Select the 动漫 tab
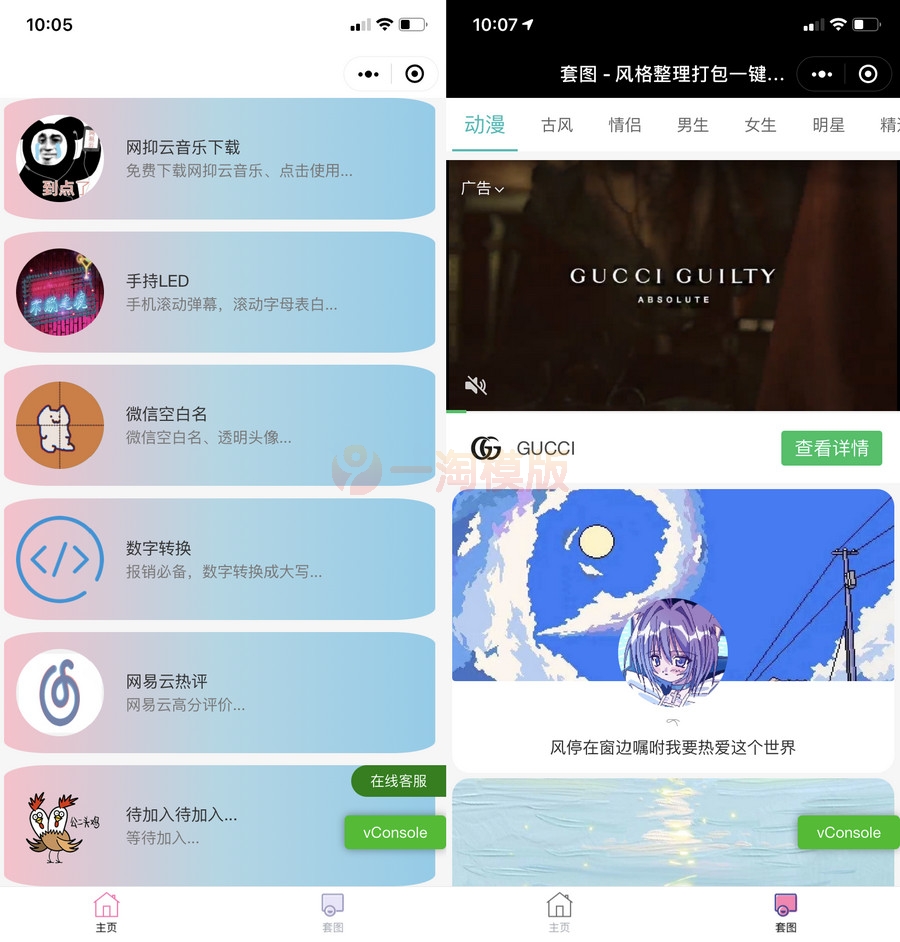Screen dimensions: 900x942 coord(485,125)
